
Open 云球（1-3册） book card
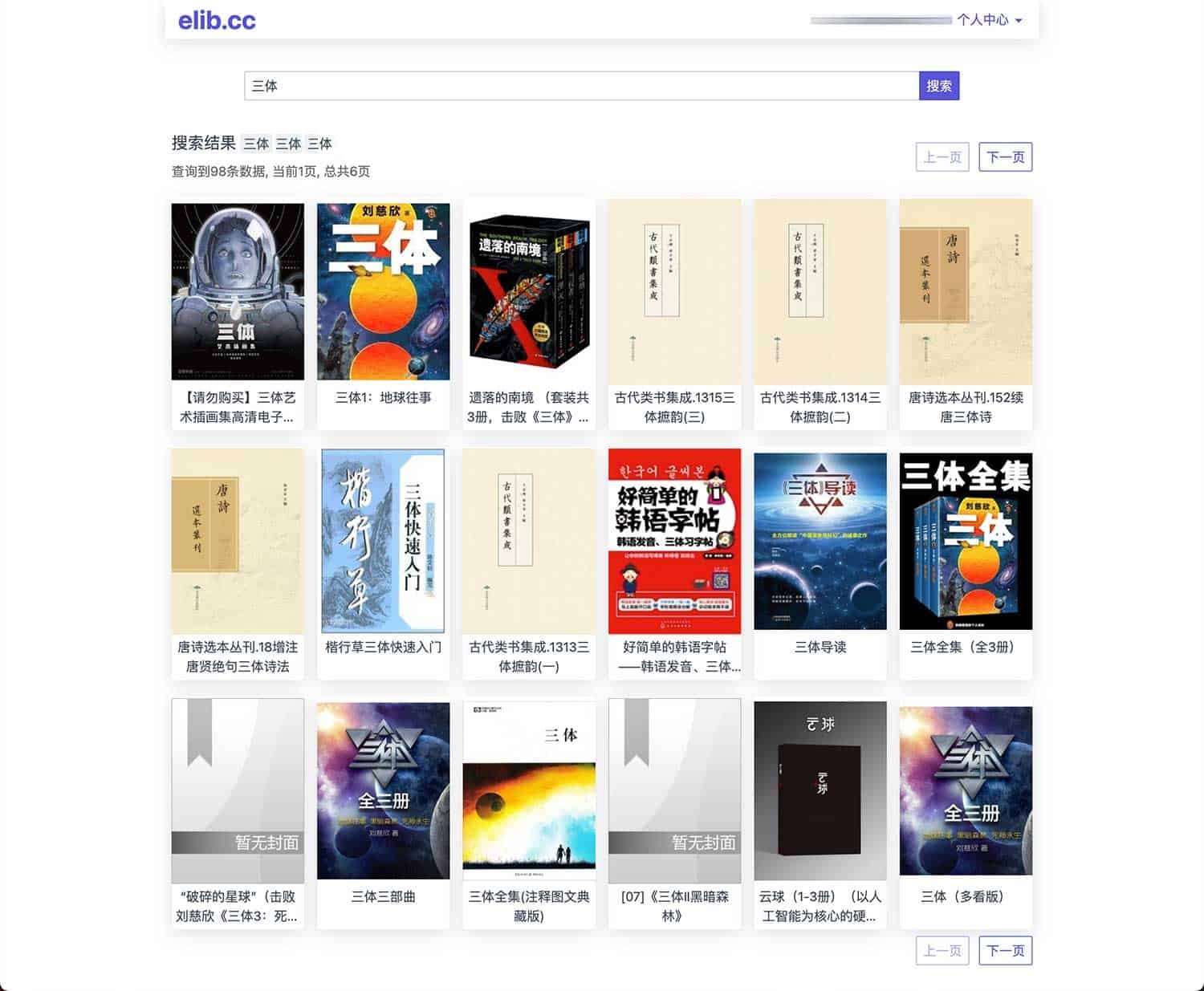820,814
